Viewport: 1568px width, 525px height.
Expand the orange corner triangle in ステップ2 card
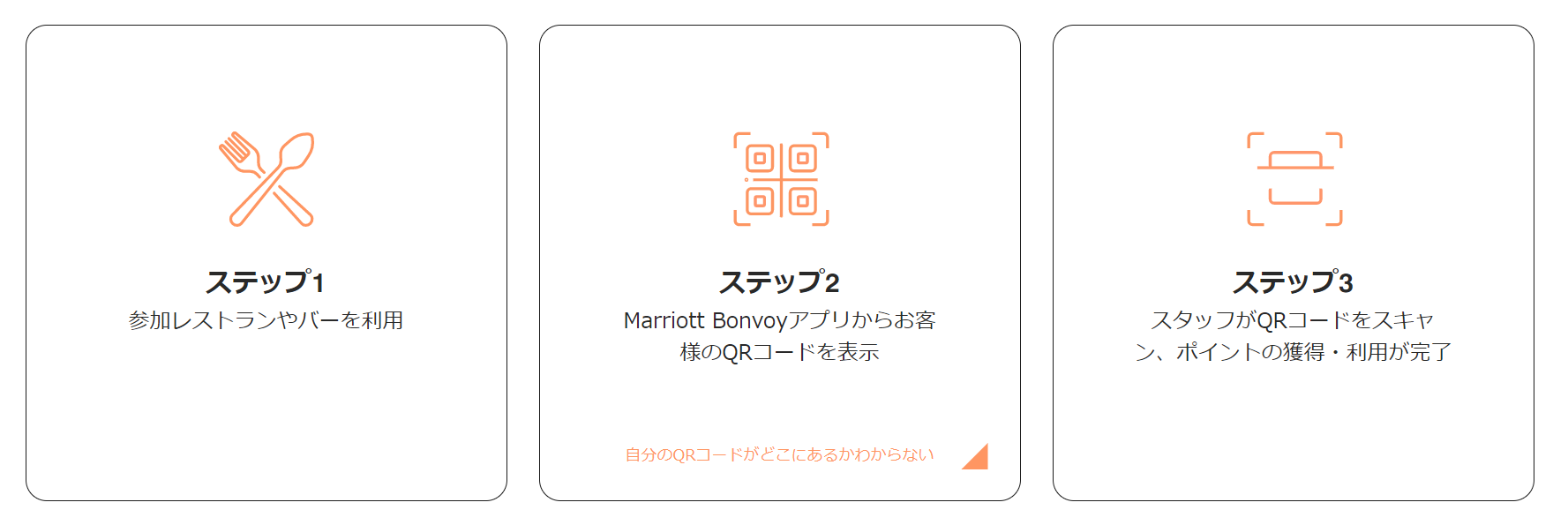click(x=979, y=460)
